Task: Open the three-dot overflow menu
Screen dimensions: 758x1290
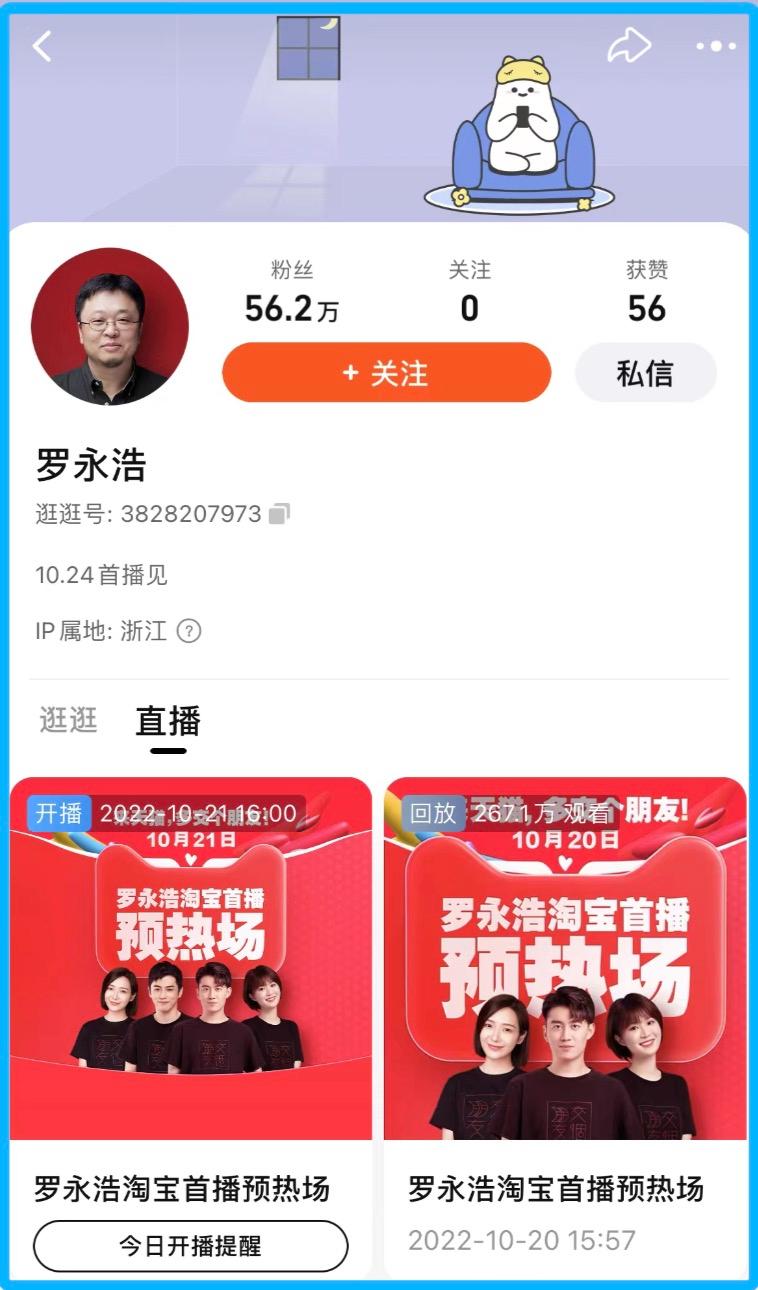Action: [x=715, y=46]
